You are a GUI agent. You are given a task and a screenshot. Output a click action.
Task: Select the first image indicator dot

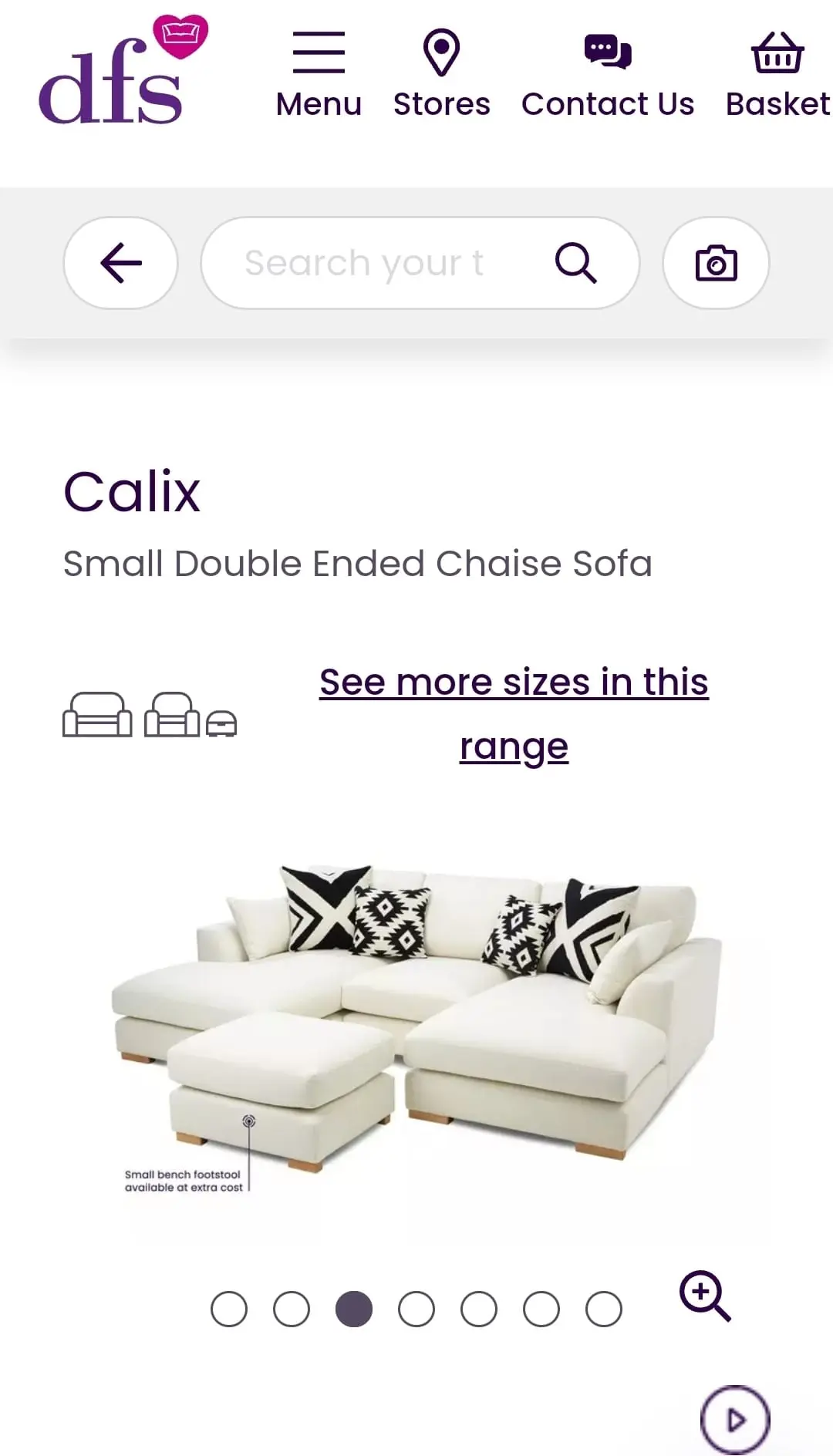(x=229, y=1309)
